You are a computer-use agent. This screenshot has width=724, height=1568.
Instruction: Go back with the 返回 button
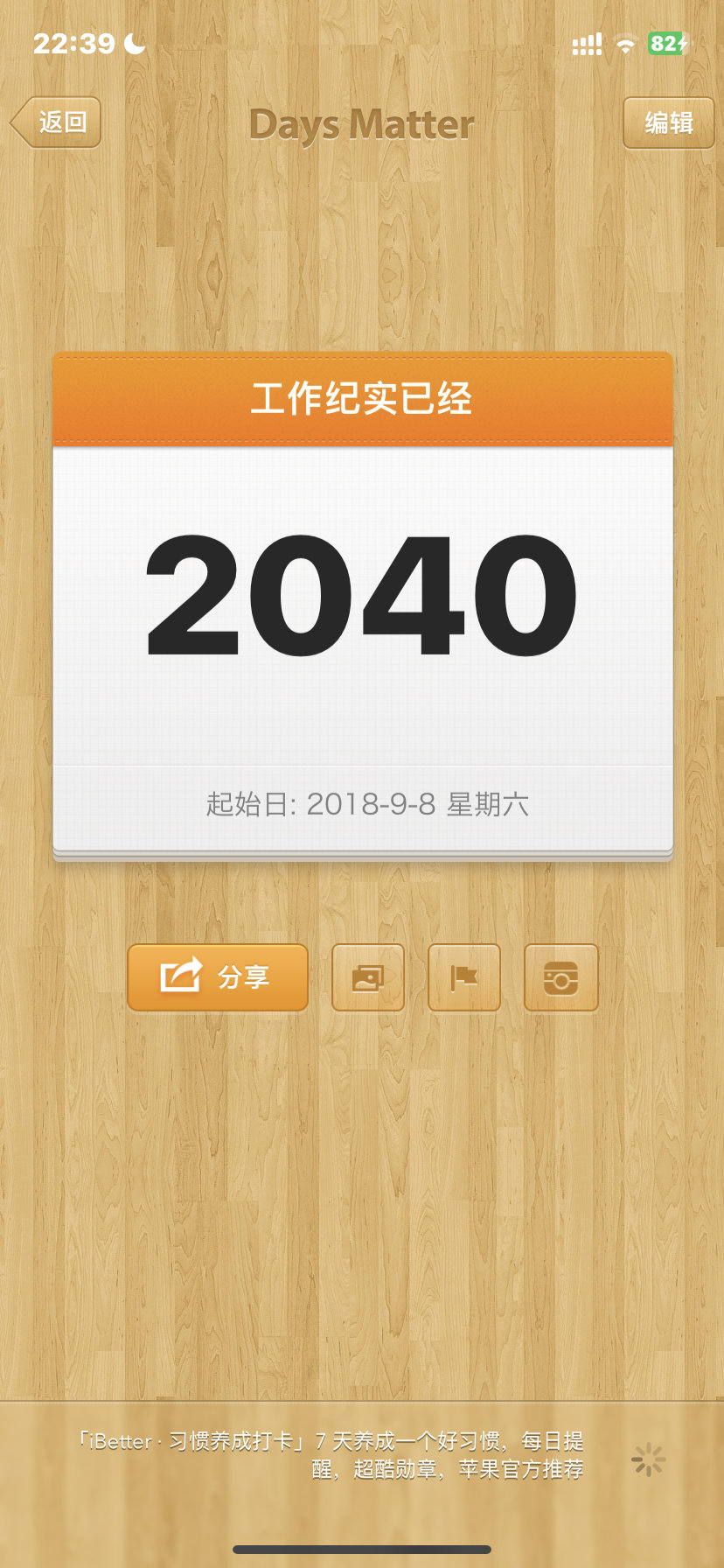pyautogui.click(x=57, y=122)
